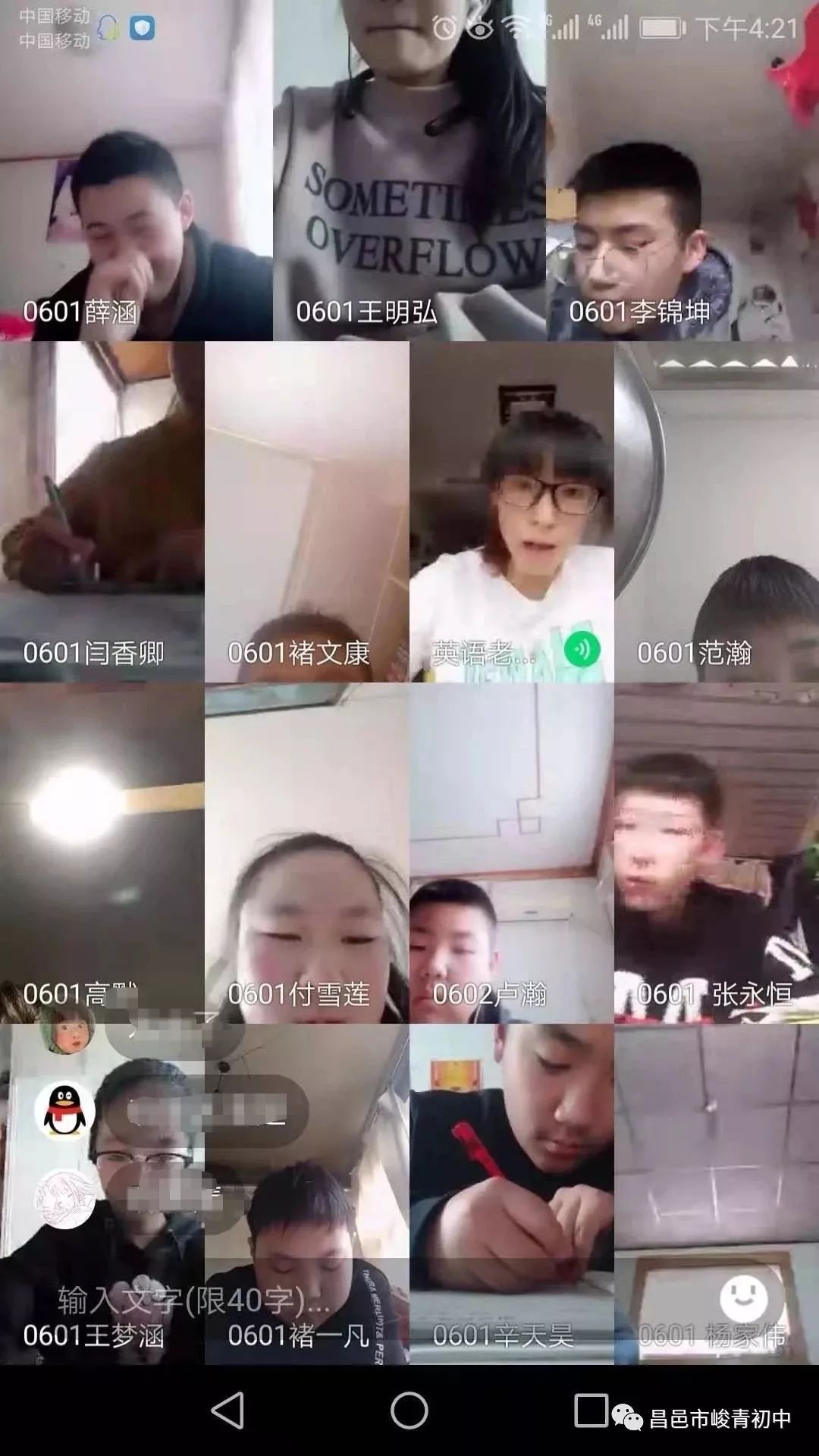Select 0601李锦坤's video tile

682,171
